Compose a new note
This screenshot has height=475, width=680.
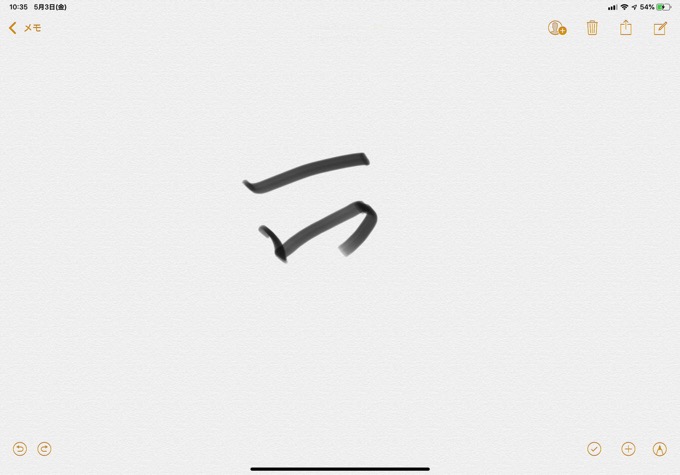[660, 28]
